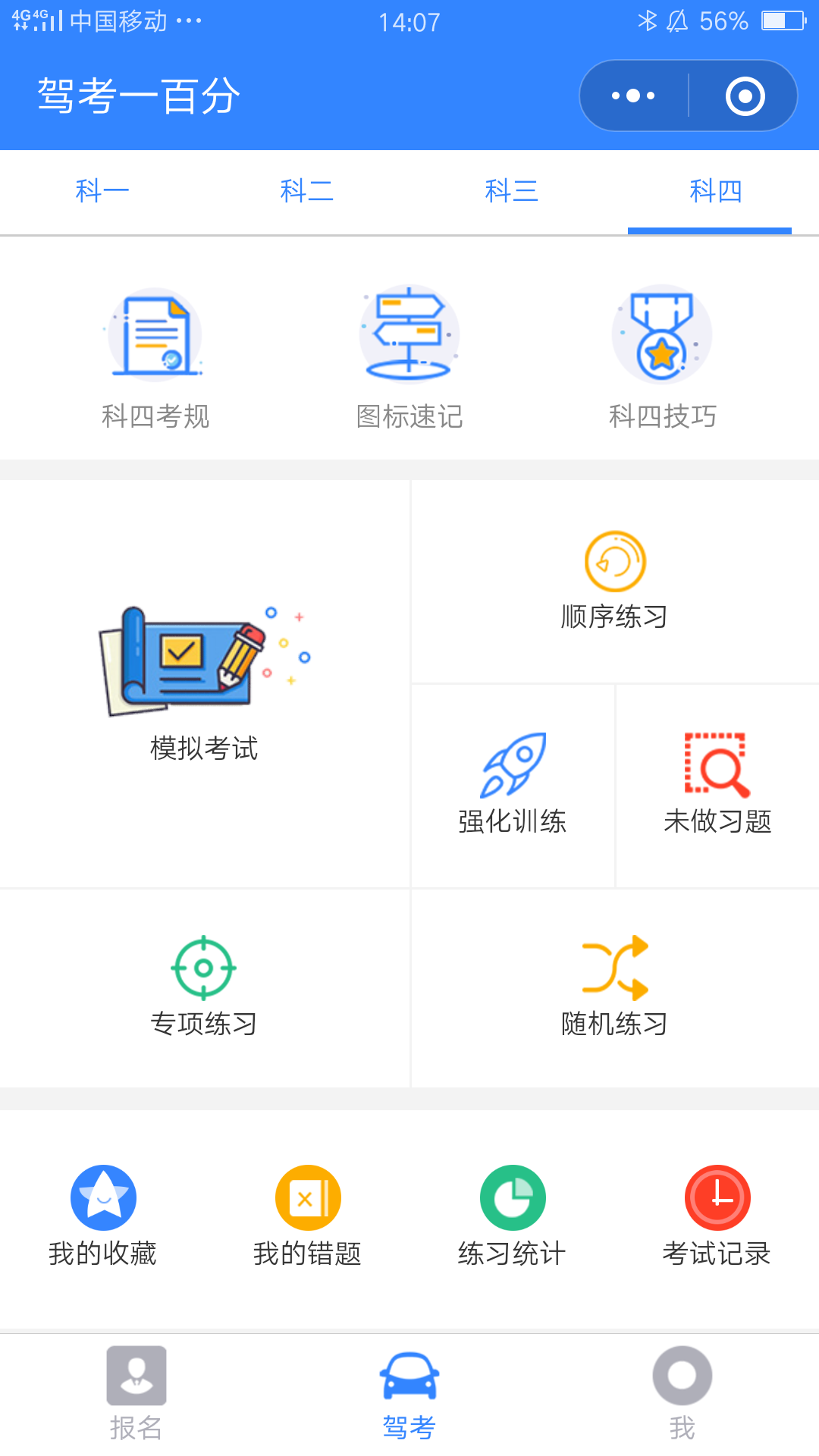The width and height of the screenshot is (819, 1456).
Task: Open 专项练习 special practice
Action: pyautogui.click(x=204, y=987)
